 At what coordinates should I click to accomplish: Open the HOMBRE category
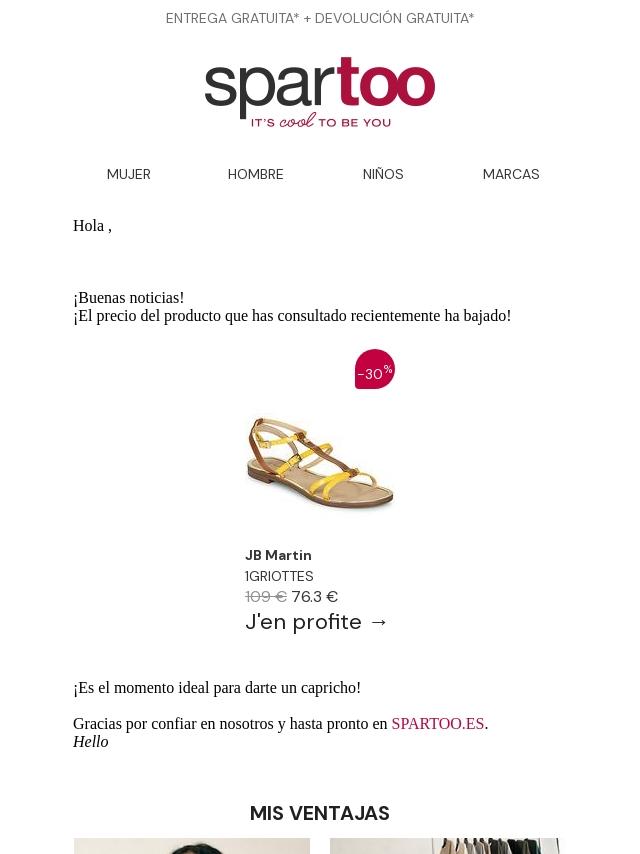(255, 174)
